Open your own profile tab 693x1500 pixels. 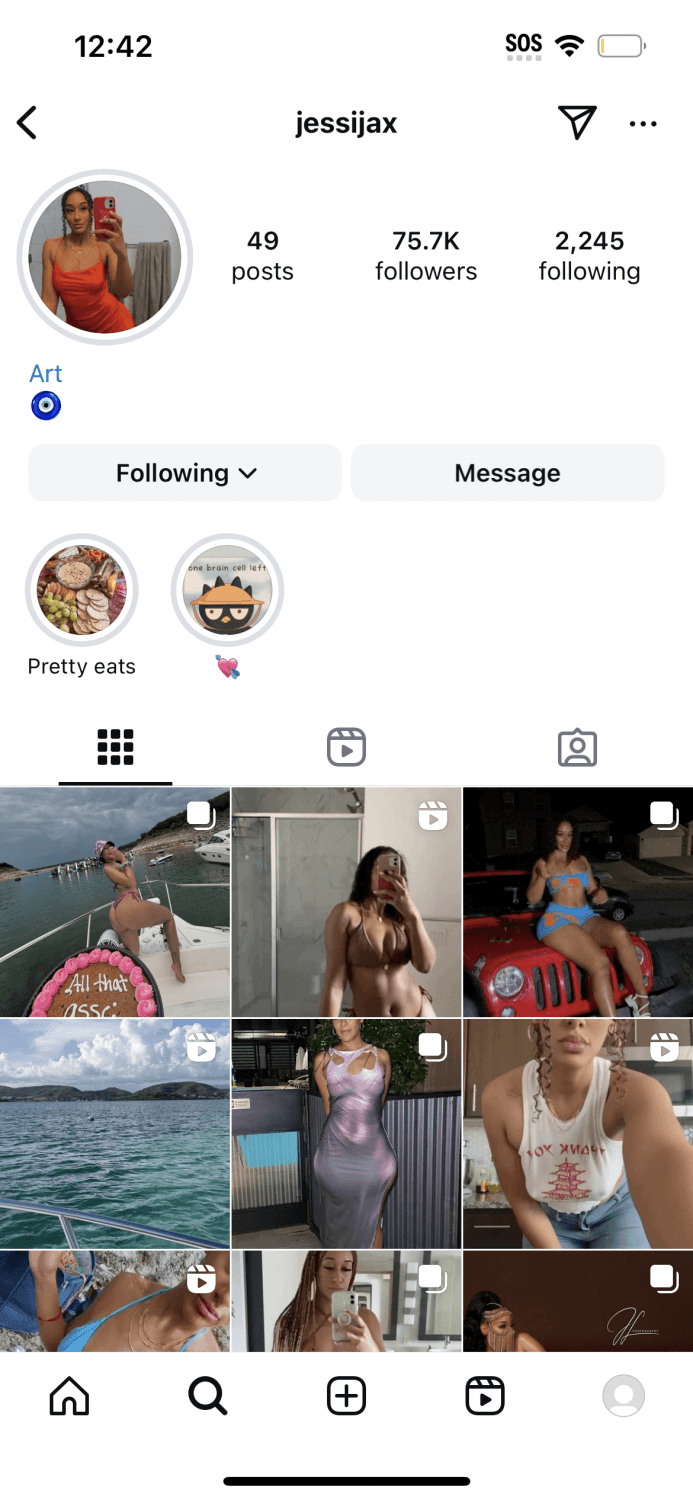click(623, 1396)
